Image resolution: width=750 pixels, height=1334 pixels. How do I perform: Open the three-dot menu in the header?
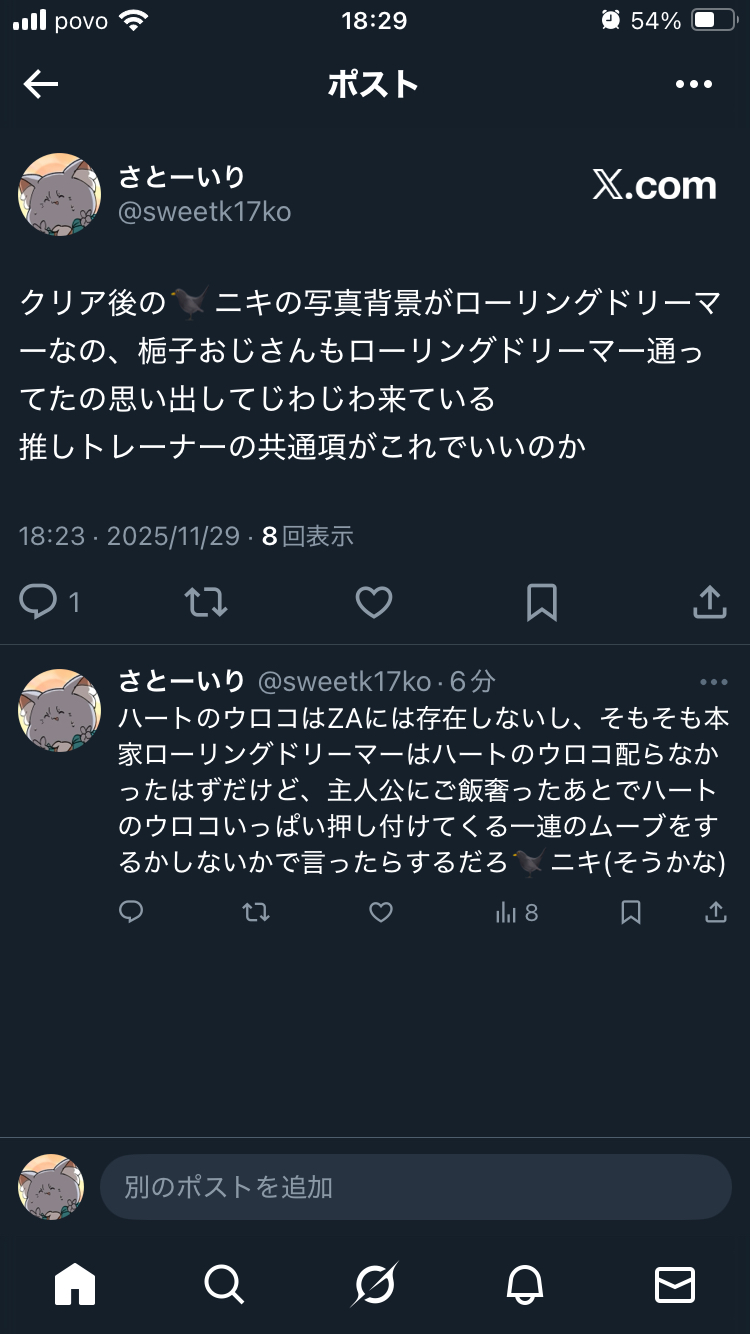[694, 85]
